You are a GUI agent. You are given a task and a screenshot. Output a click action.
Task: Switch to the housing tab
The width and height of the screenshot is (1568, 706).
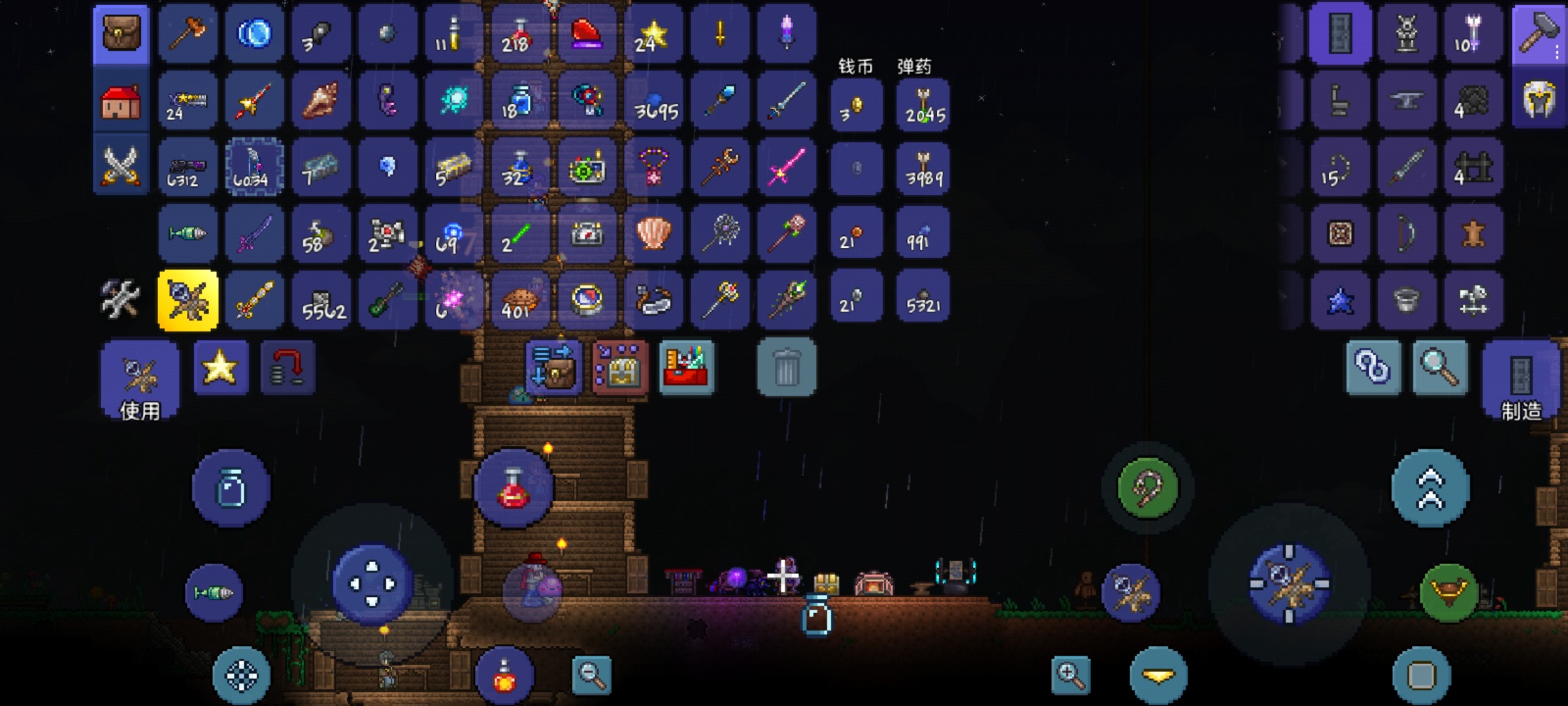(121, 102)
